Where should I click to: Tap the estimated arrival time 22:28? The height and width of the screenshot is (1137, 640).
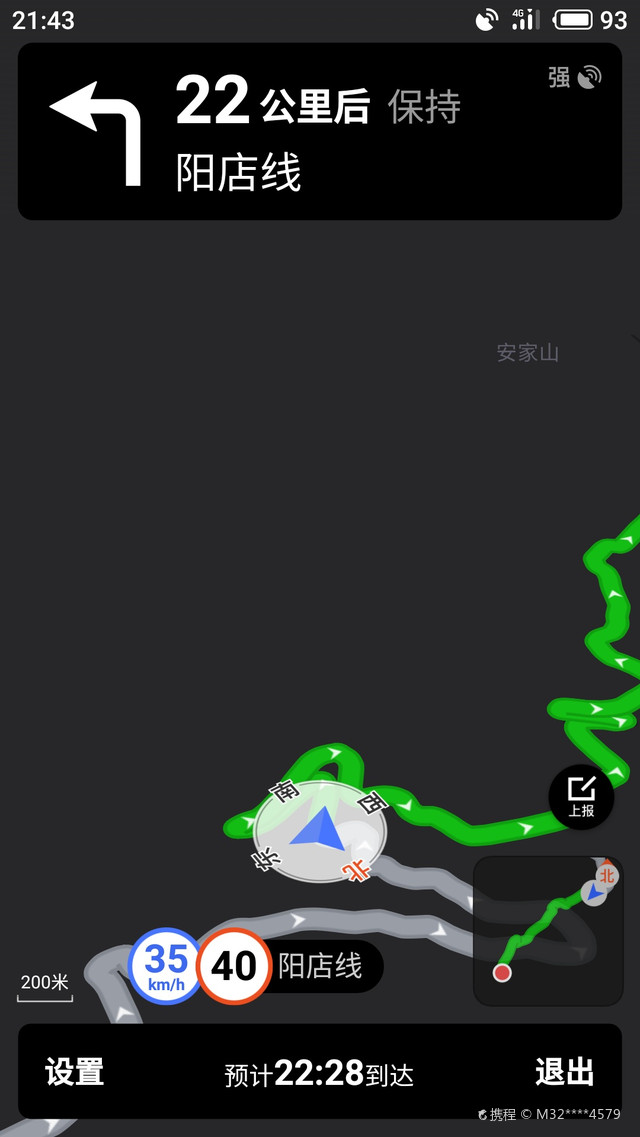pos(319,1074)
